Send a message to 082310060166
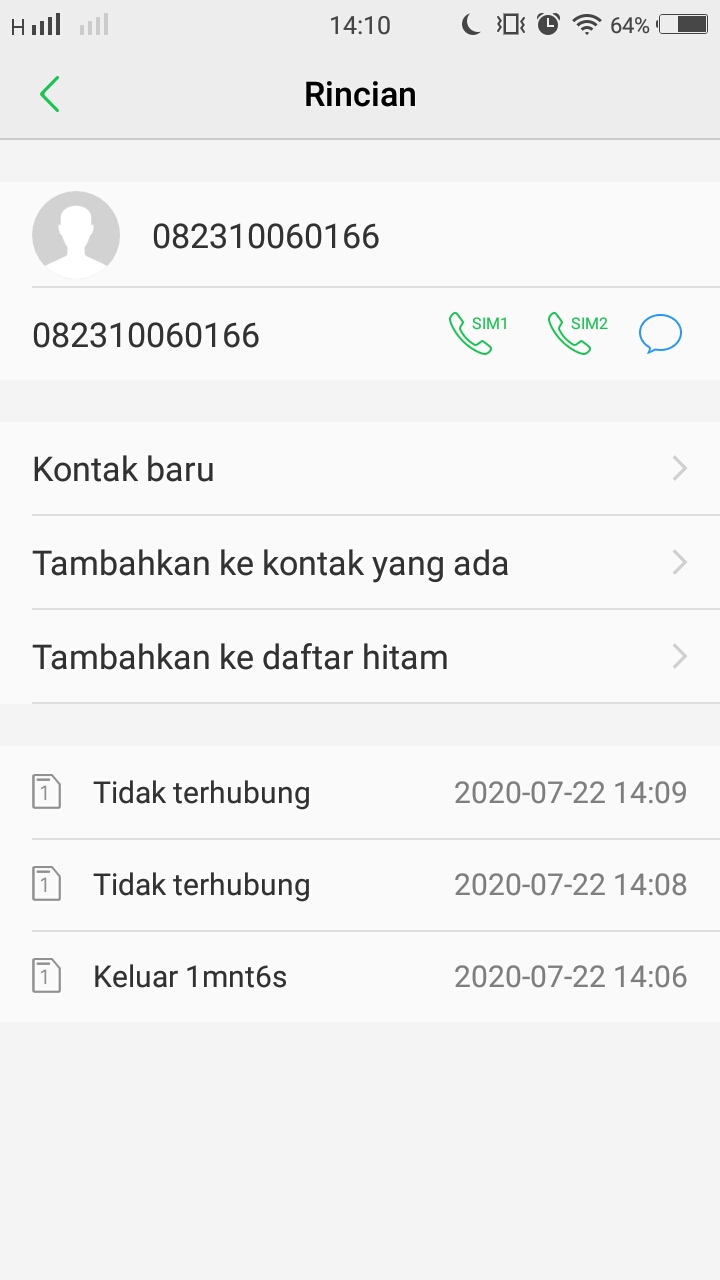The width and height of the screenshot is (720, 1280). click(660, 334)
